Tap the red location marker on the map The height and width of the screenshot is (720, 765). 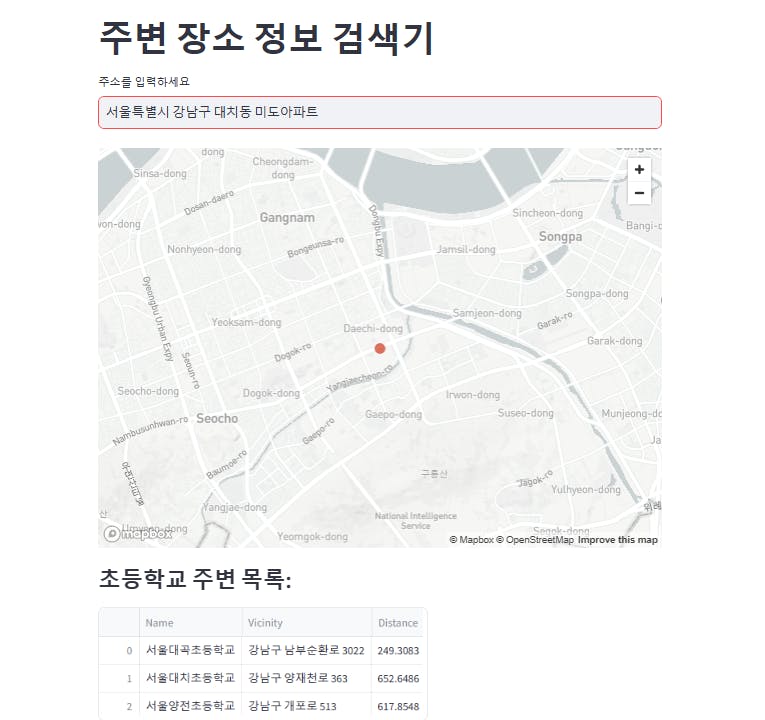click(x=380, y=348)
